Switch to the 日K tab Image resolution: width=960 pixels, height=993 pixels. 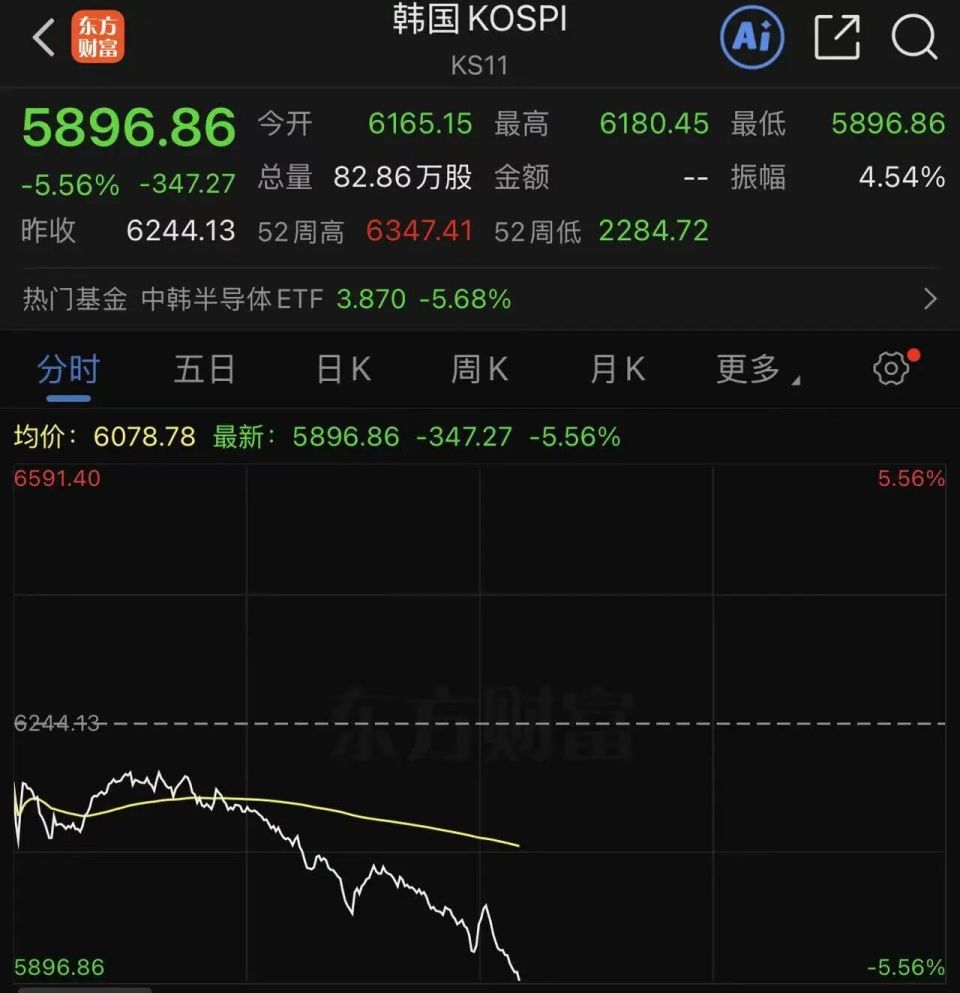coord(341,368)
